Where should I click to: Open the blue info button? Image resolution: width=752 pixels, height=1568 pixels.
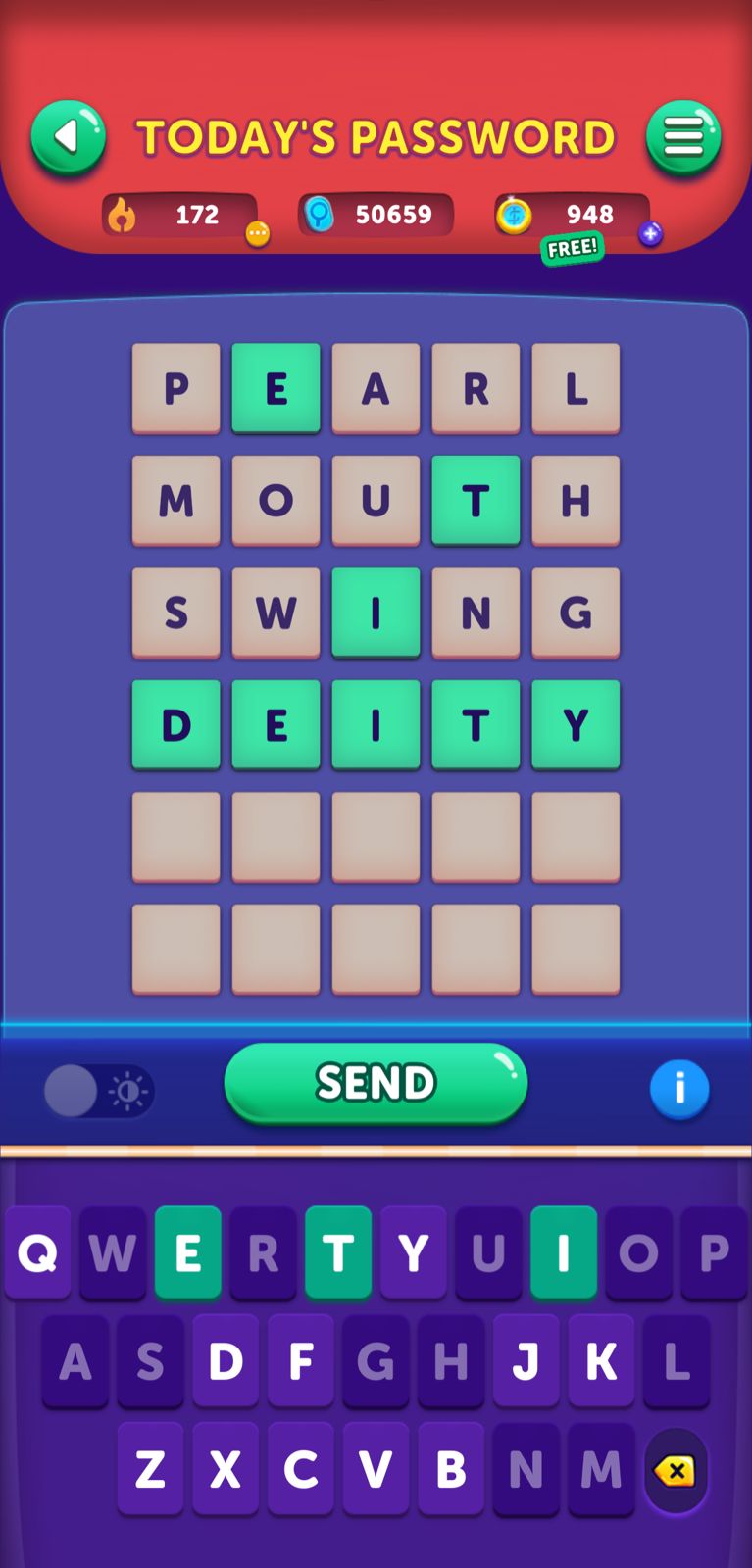point(678,1089)
